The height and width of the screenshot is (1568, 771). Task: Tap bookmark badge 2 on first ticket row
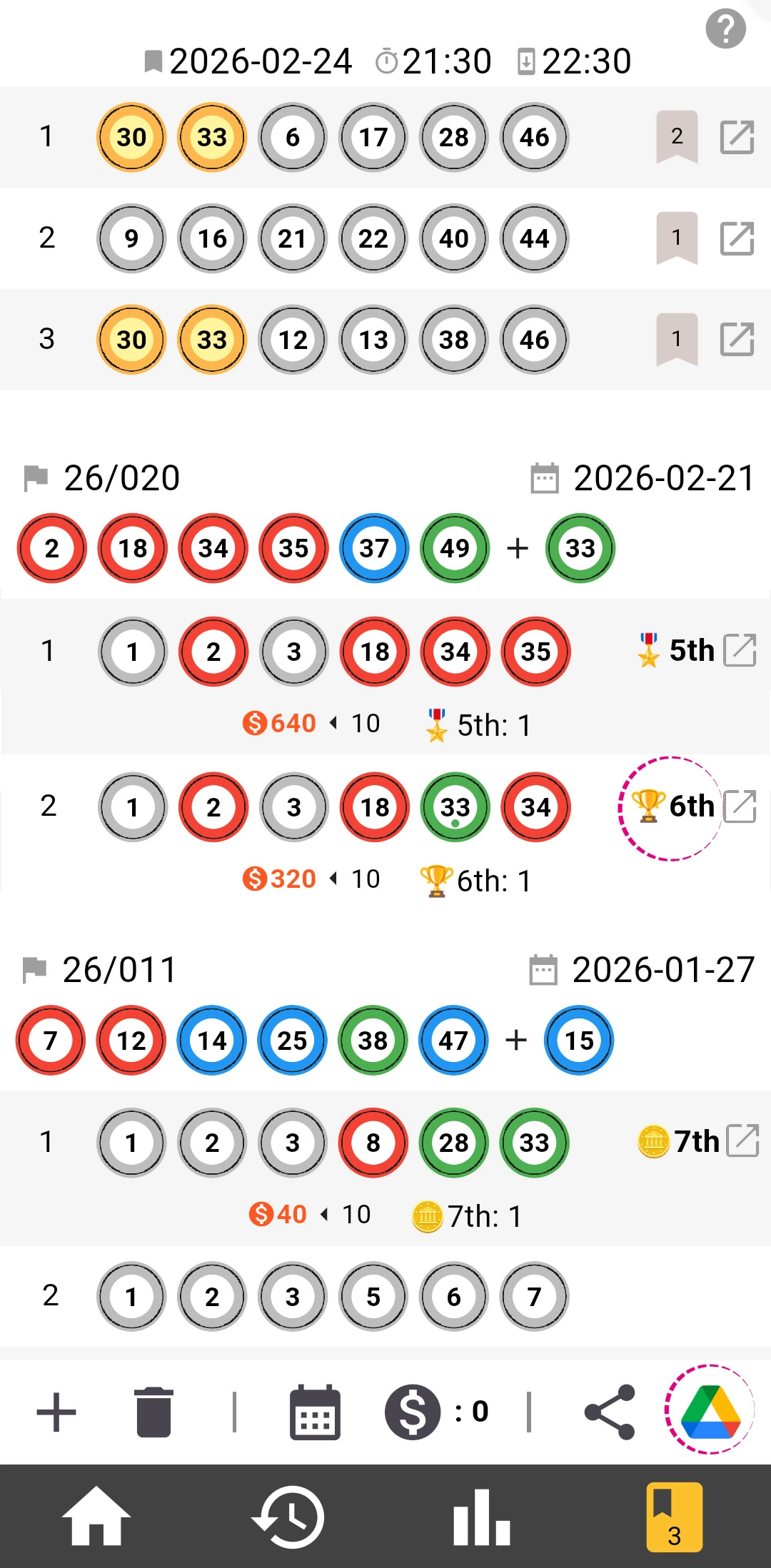tap(677, 136)
